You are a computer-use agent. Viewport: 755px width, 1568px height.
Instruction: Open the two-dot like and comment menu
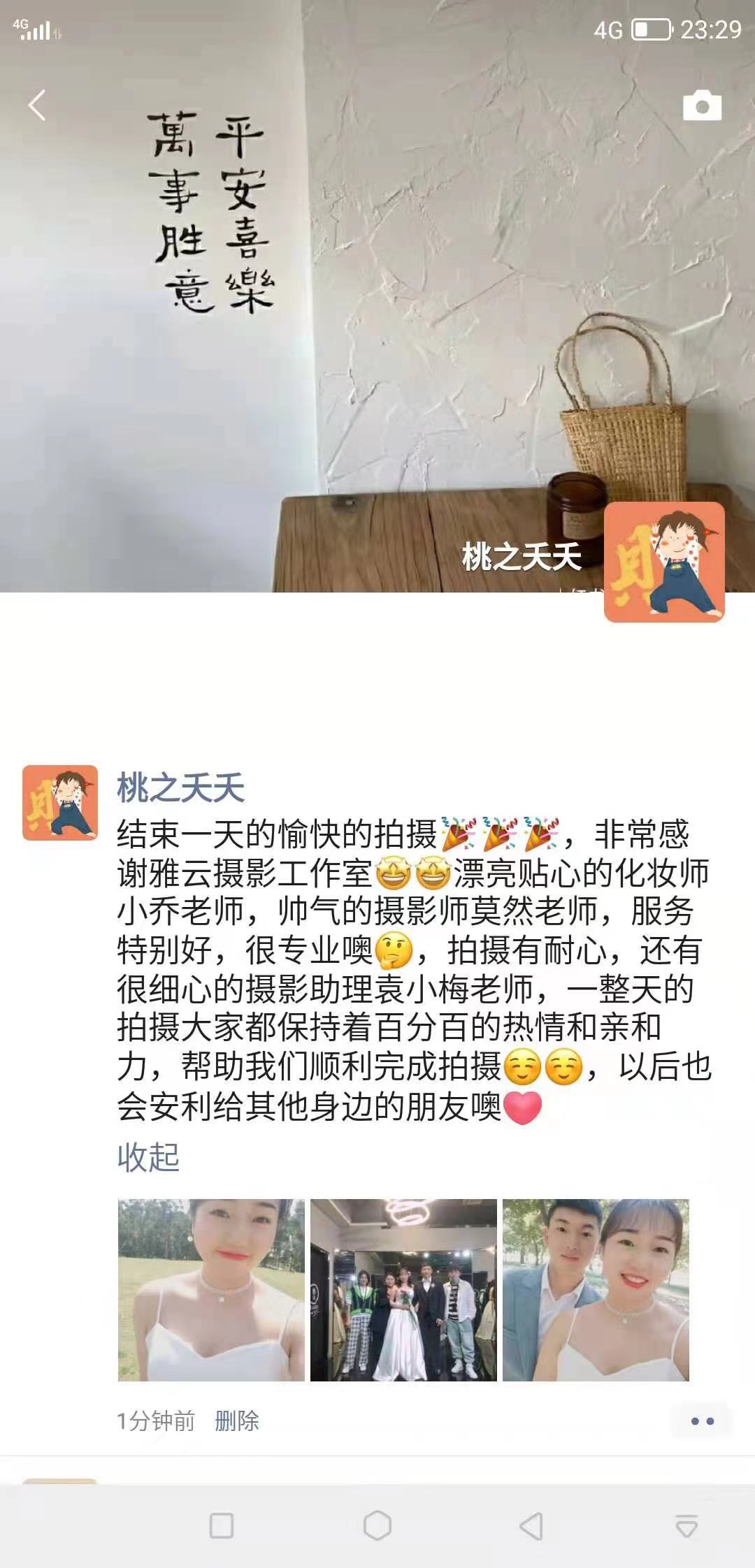coord(702,1421)
